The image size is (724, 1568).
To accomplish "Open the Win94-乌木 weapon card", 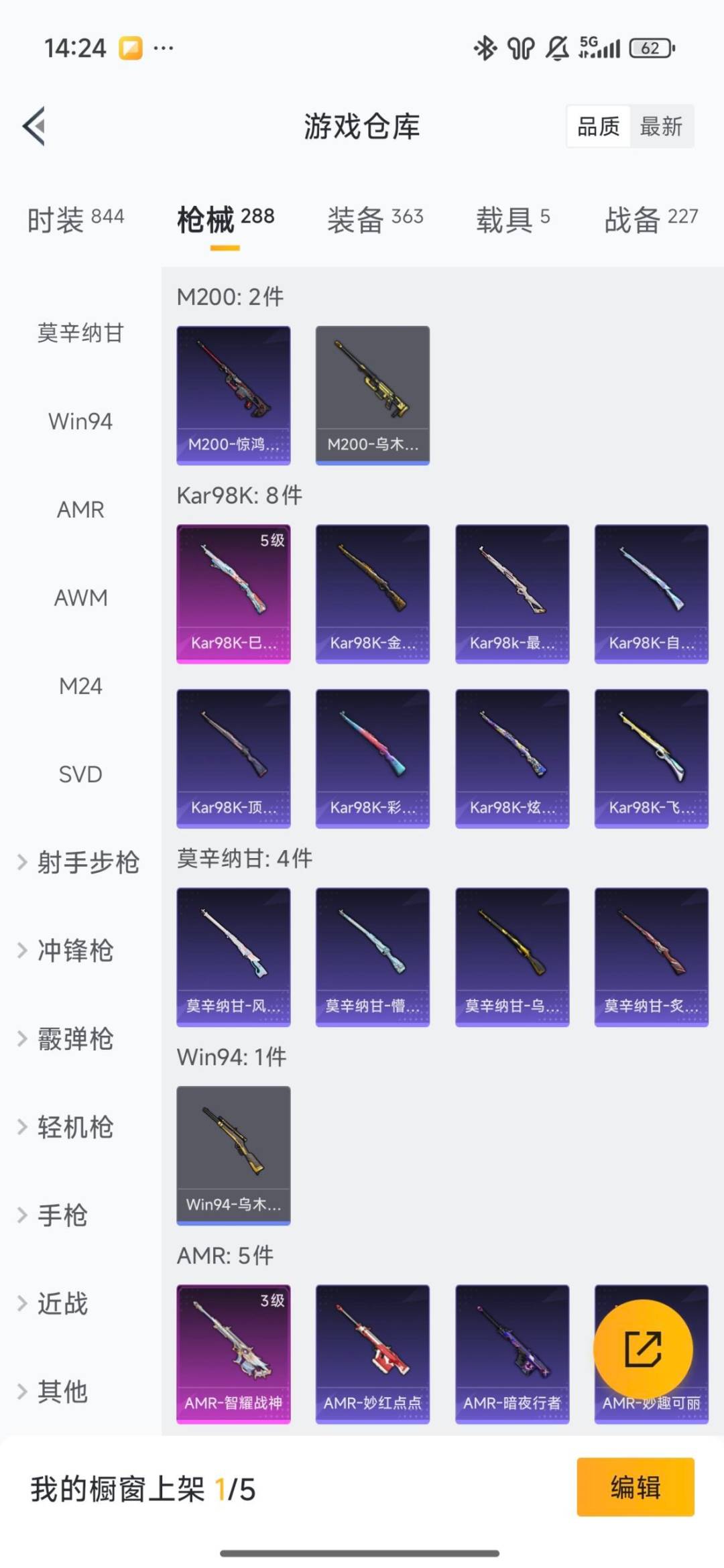I will (x=233, y=1156).
